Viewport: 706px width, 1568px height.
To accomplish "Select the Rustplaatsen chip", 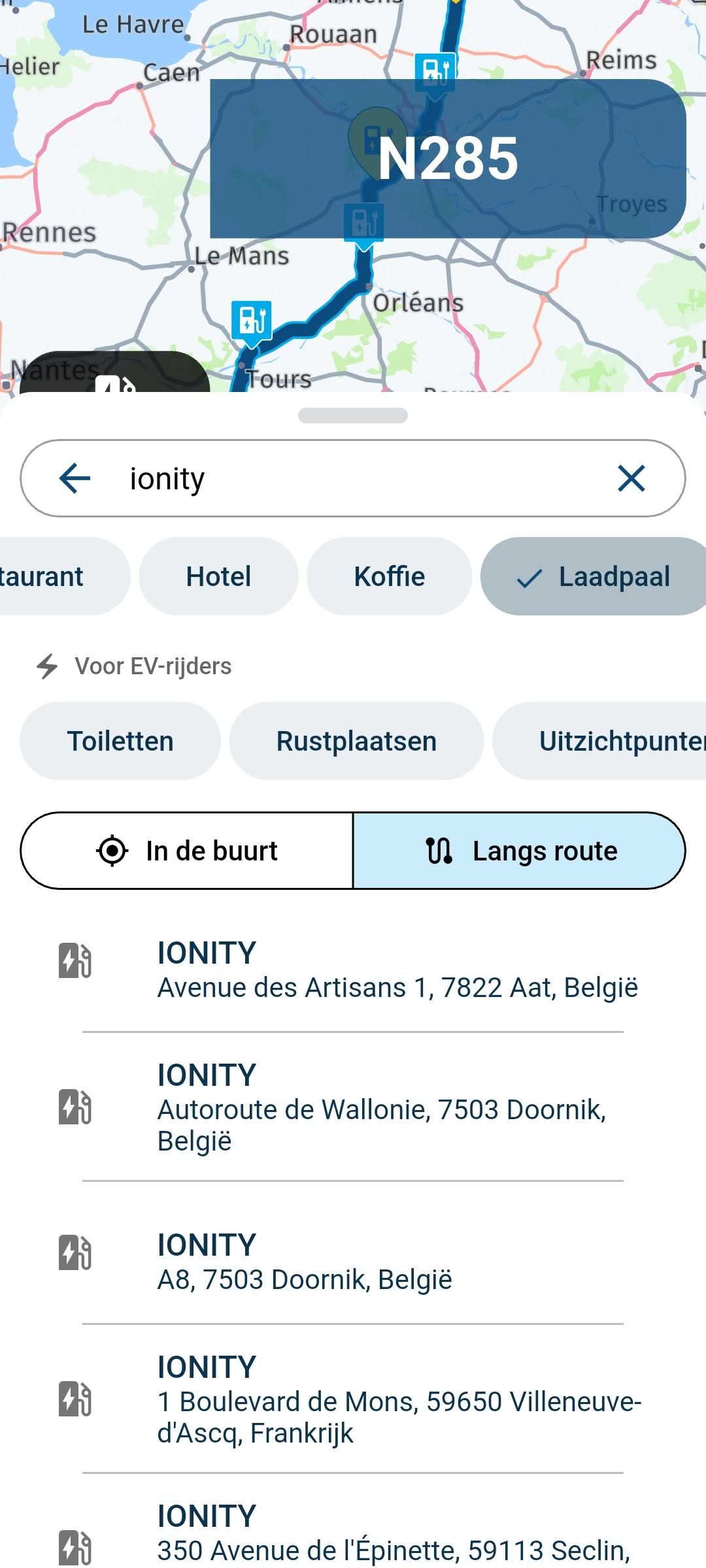I will (356, 741).
